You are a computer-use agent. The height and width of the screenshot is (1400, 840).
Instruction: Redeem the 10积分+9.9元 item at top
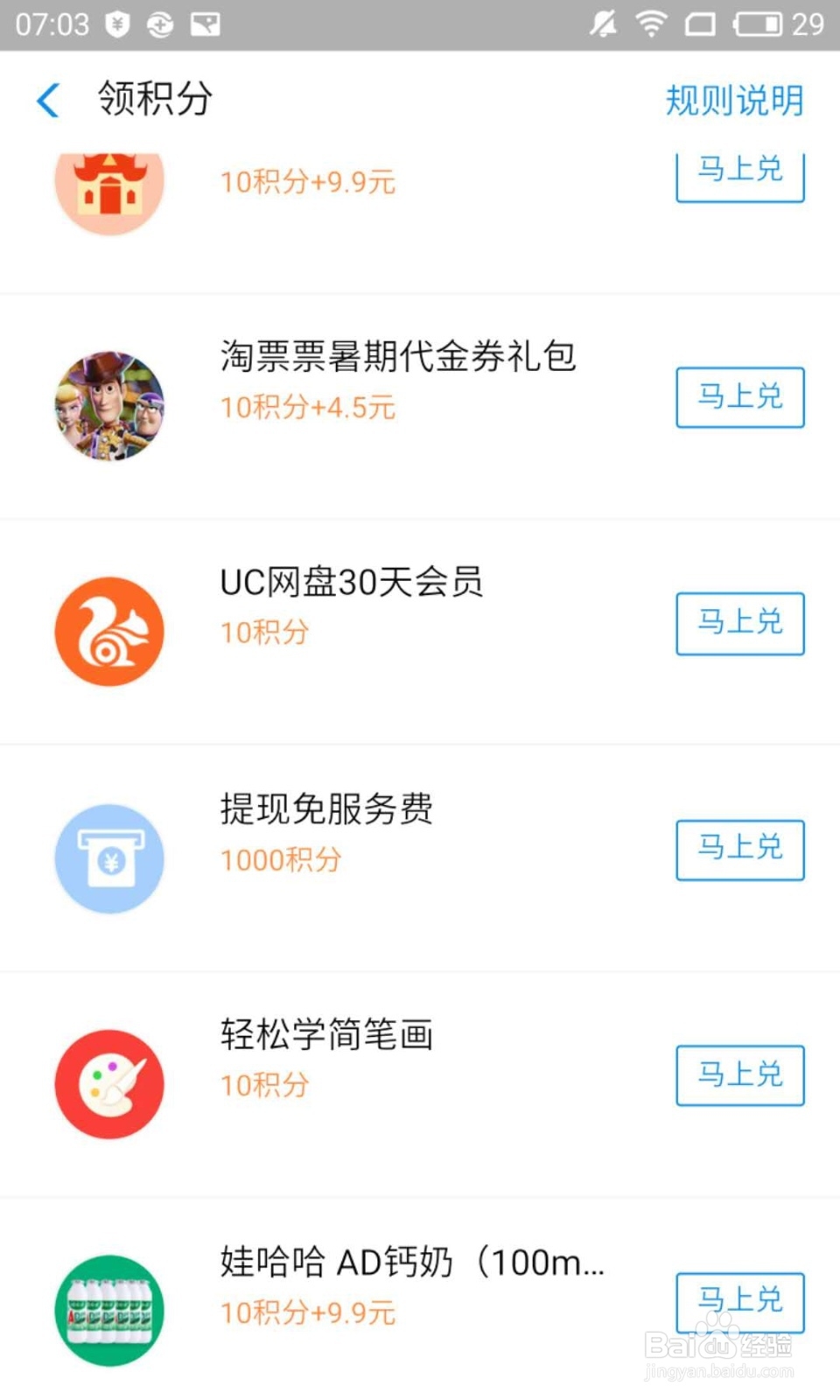739,175
